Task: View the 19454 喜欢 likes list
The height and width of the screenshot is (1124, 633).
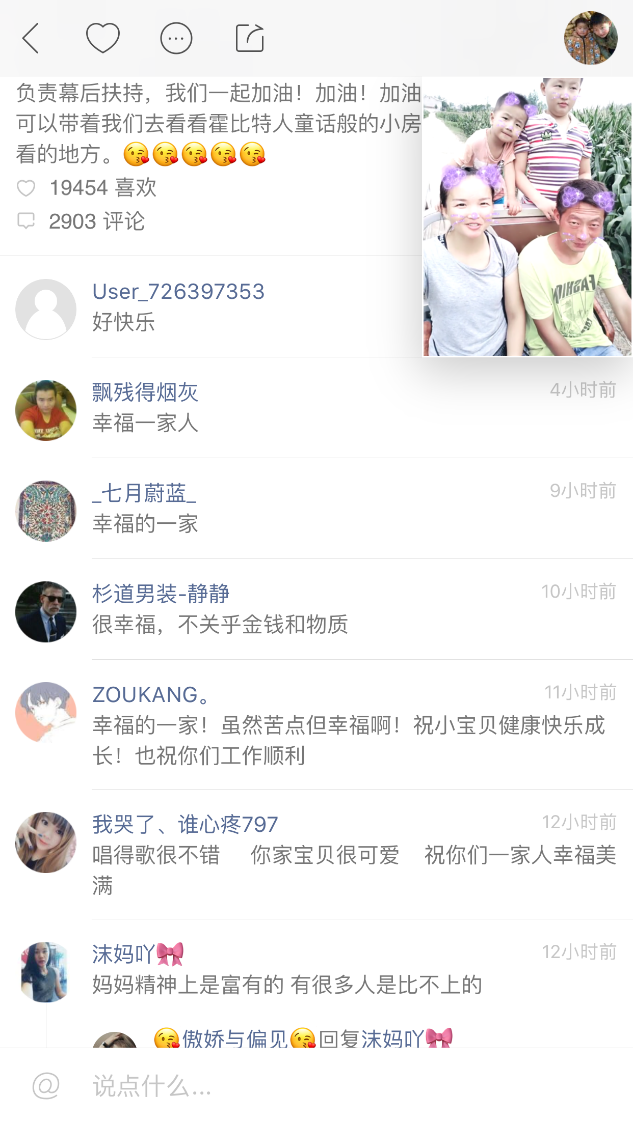Action: click(x=102, y=188)
